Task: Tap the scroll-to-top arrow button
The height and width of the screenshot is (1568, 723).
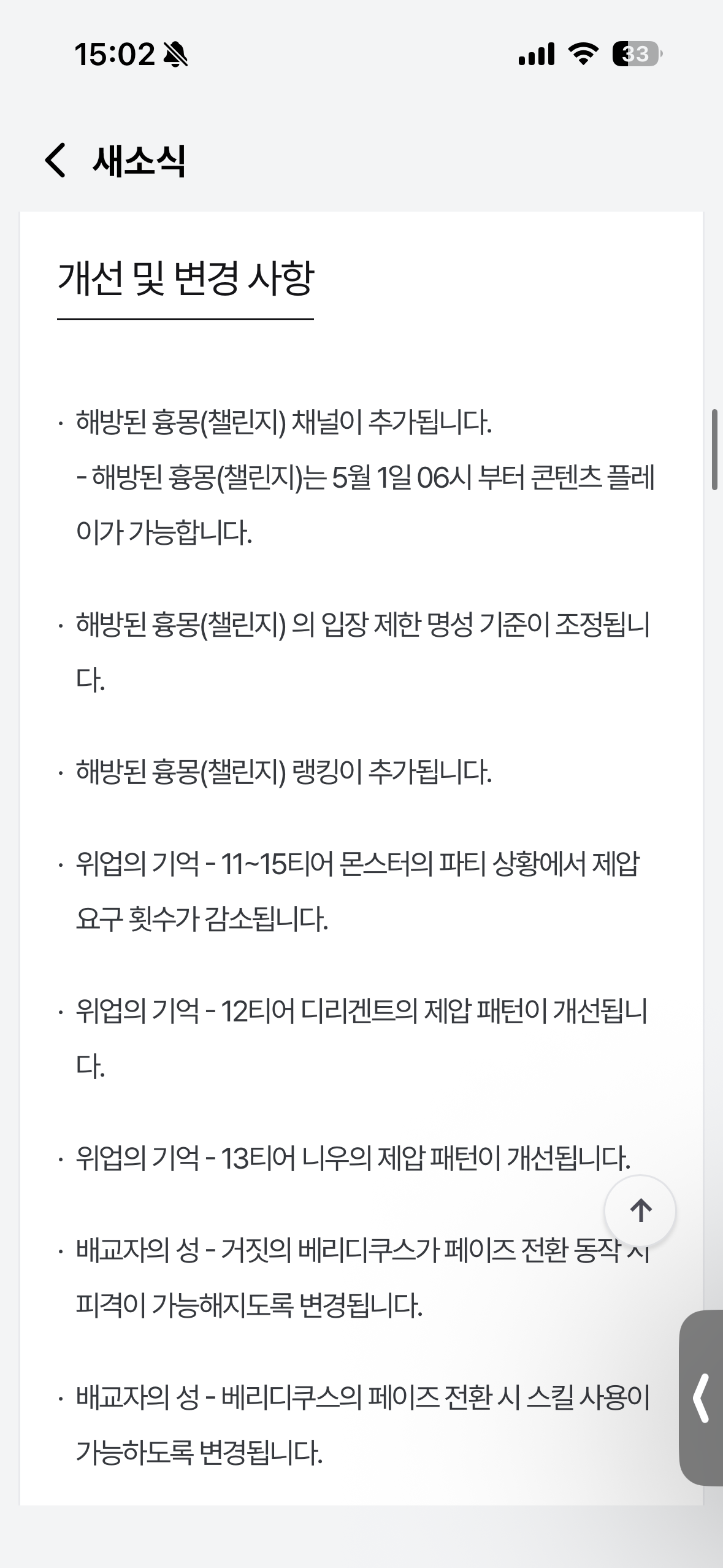Action: tap(640, 1210)
